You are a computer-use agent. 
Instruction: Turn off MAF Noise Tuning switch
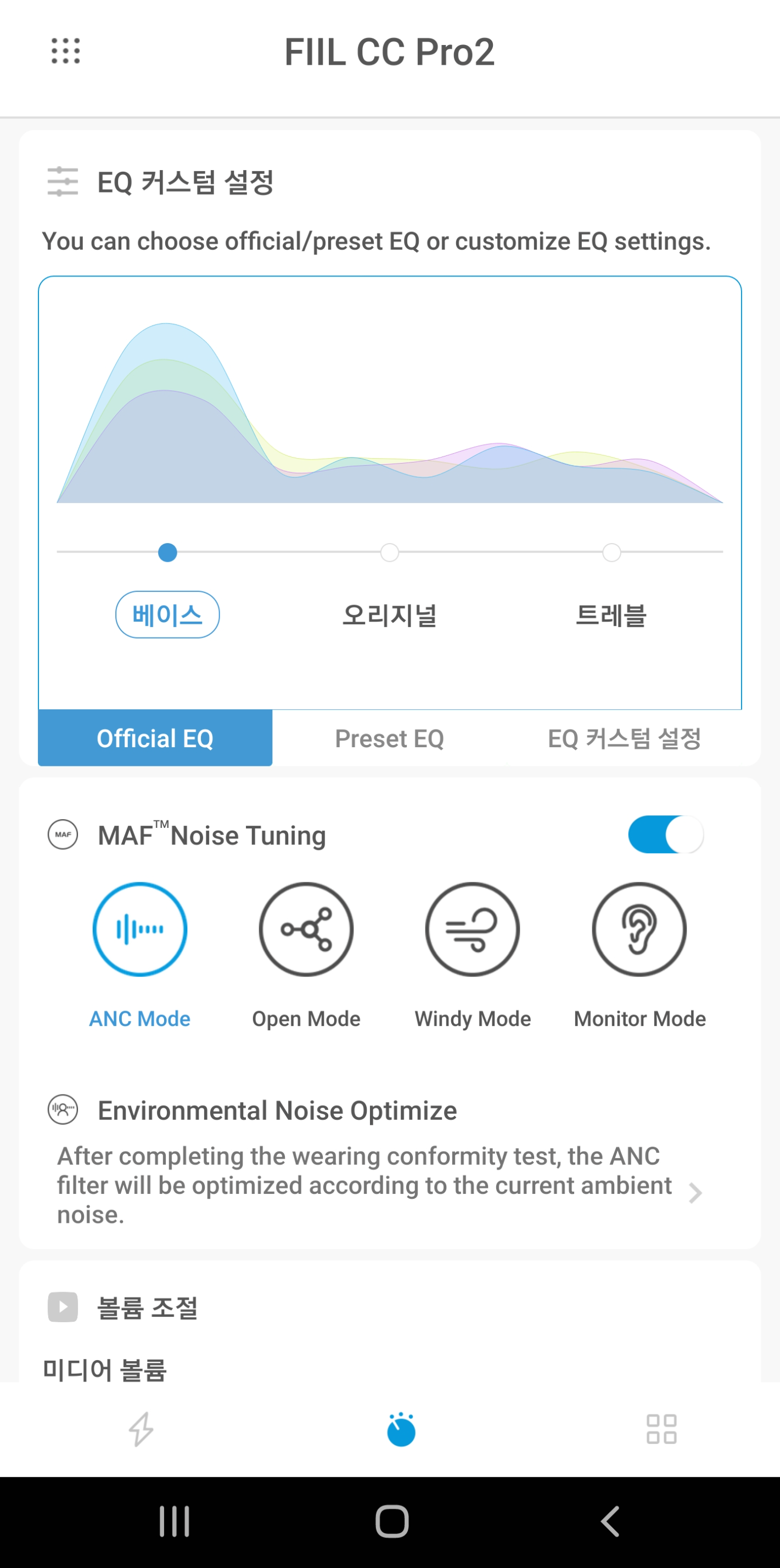click(665, 834)
